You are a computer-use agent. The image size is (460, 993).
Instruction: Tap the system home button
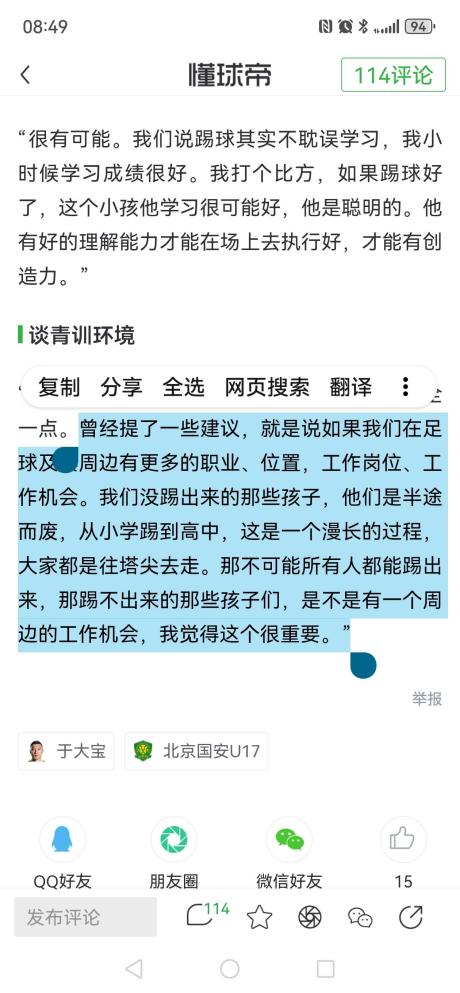click(229, 969)
